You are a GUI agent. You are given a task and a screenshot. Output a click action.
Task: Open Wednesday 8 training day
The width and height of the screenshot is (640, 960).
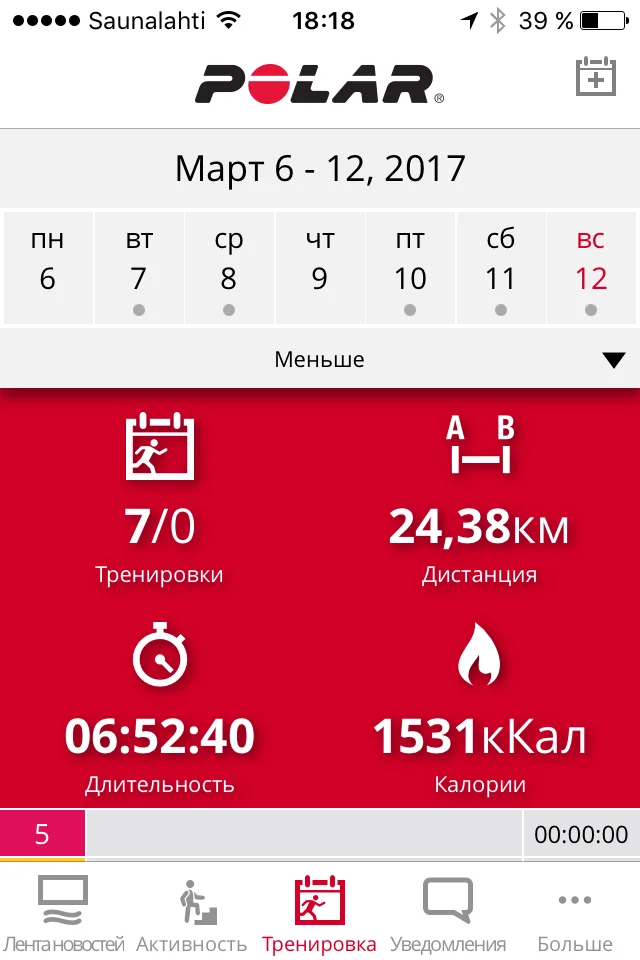pos(229,267)
